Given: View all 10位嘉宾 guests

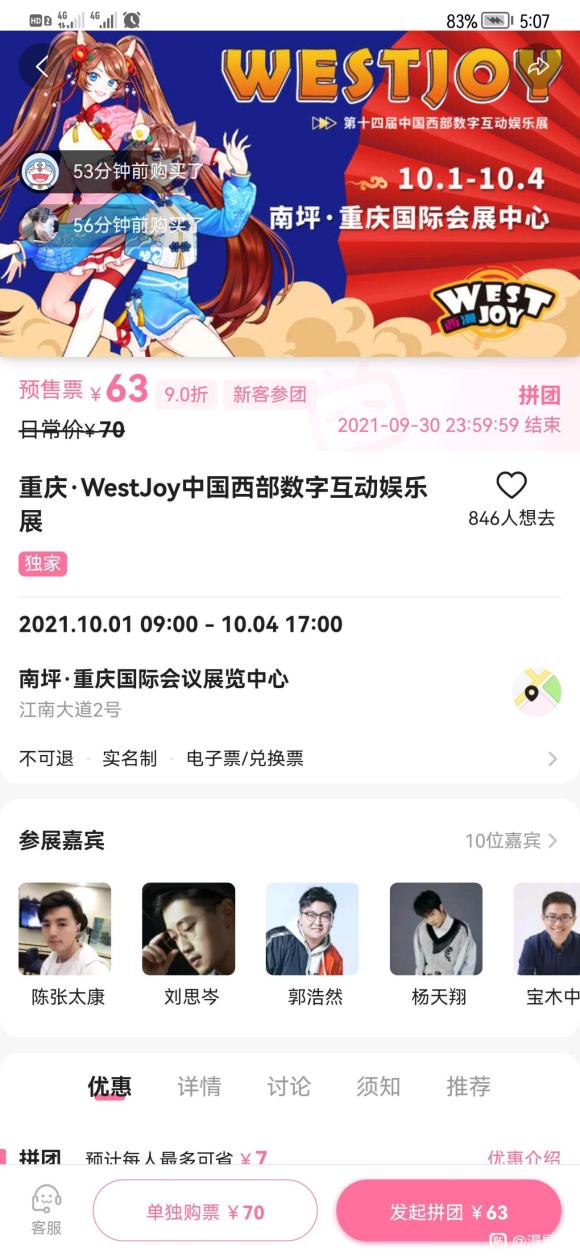Looking at the screenshot, I should click(511, 840).
